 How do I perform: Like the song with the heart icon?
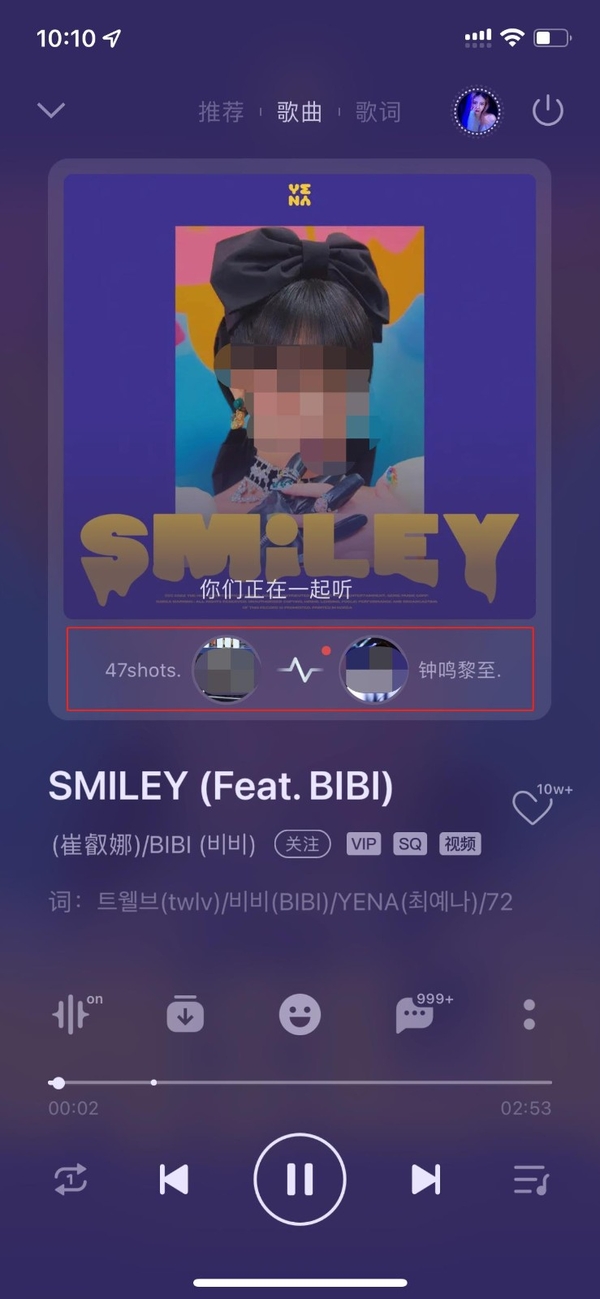point(531,807)
